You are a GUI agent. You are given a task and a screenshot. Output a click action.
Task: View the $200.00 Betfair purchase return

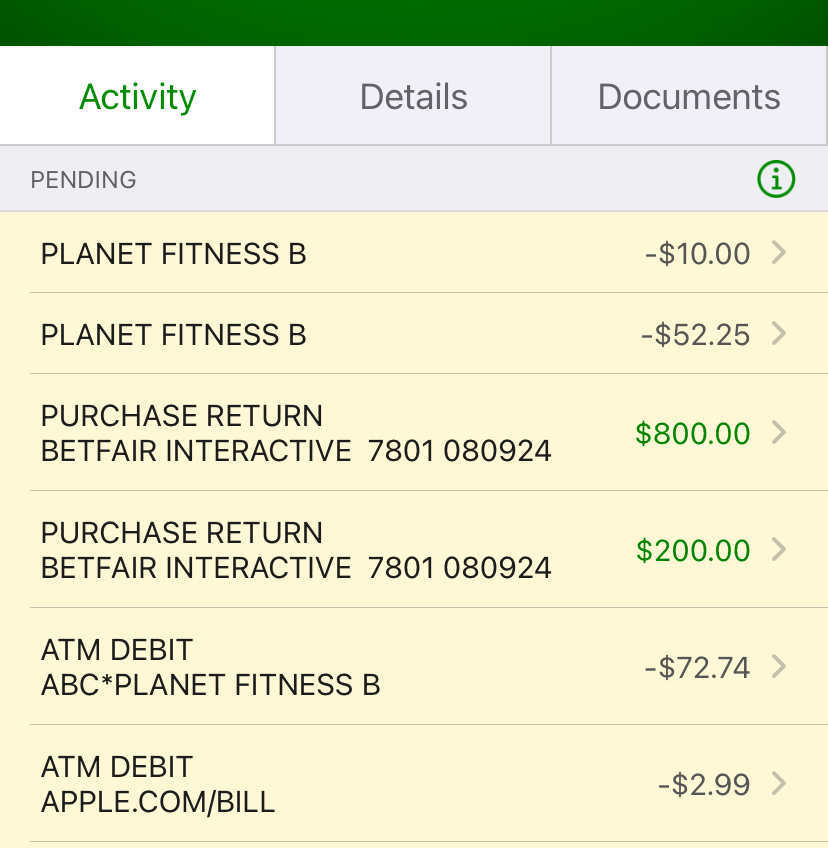[x=414, y=550]
